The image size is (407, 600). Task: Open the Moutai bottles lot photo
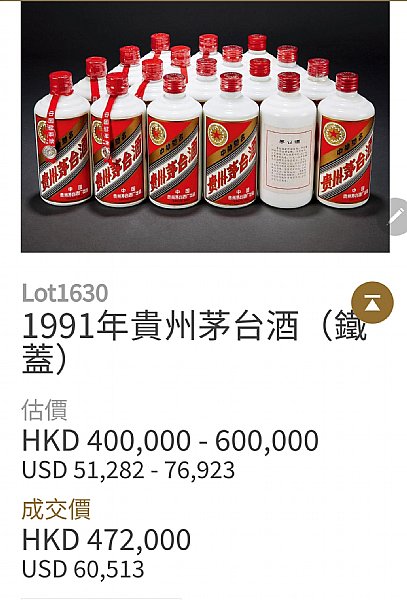tap(205, 127)
